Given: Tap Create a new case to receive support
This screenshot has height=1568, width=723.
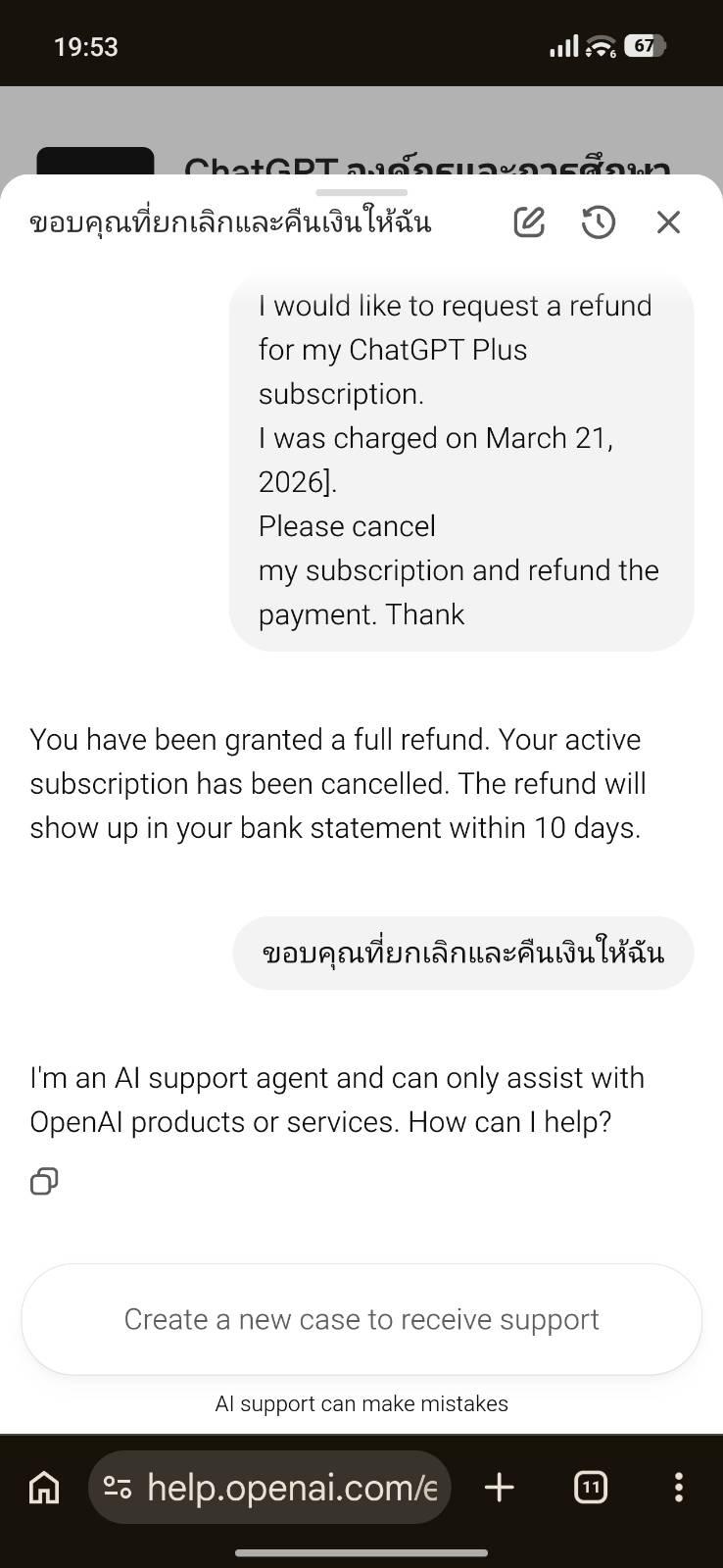Looking at the screenshot, I should pyautogui.click(x=361, y=1319).
